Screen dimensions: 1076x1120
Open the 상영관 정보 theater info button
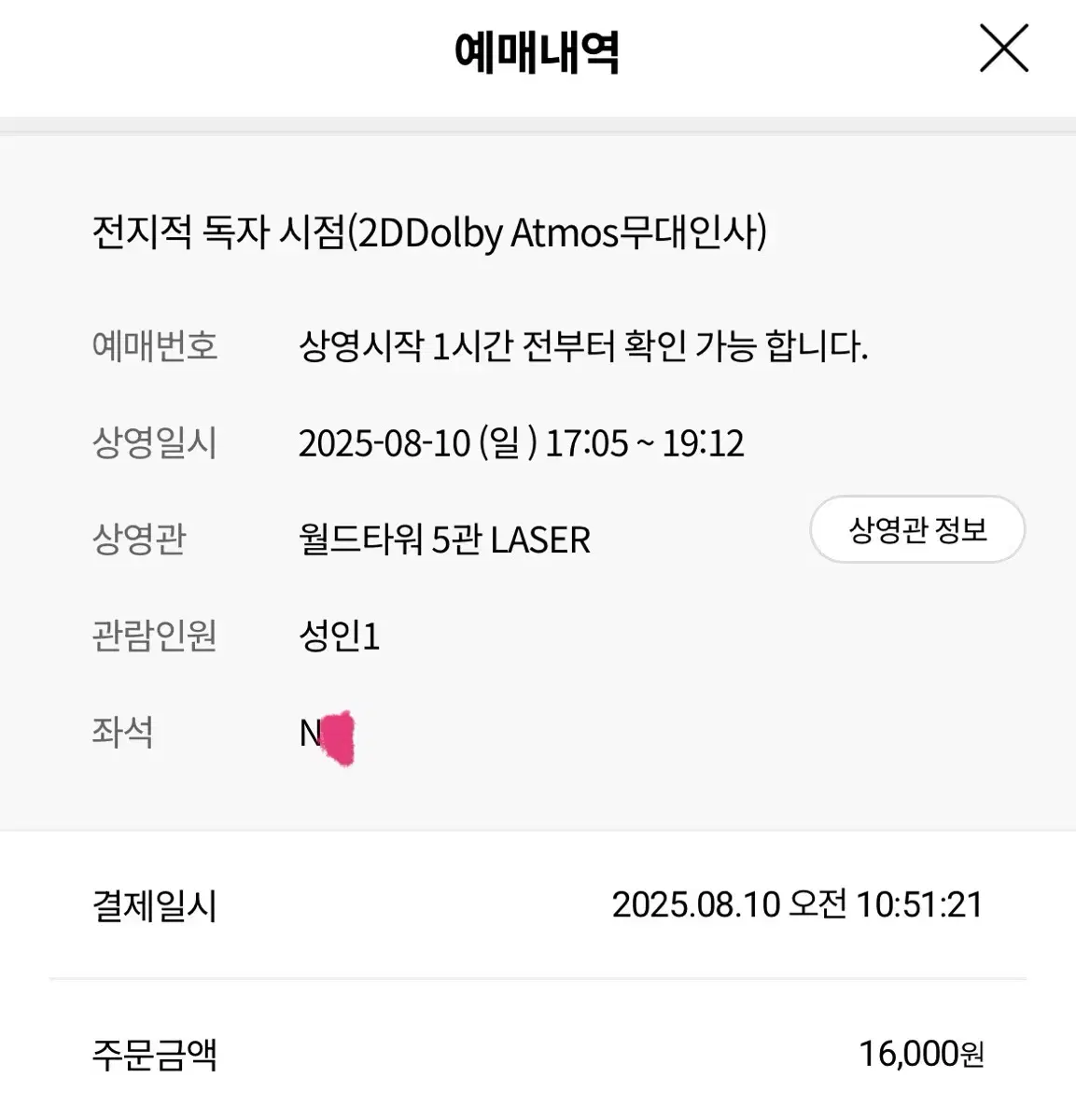click(x=916, y=529)
